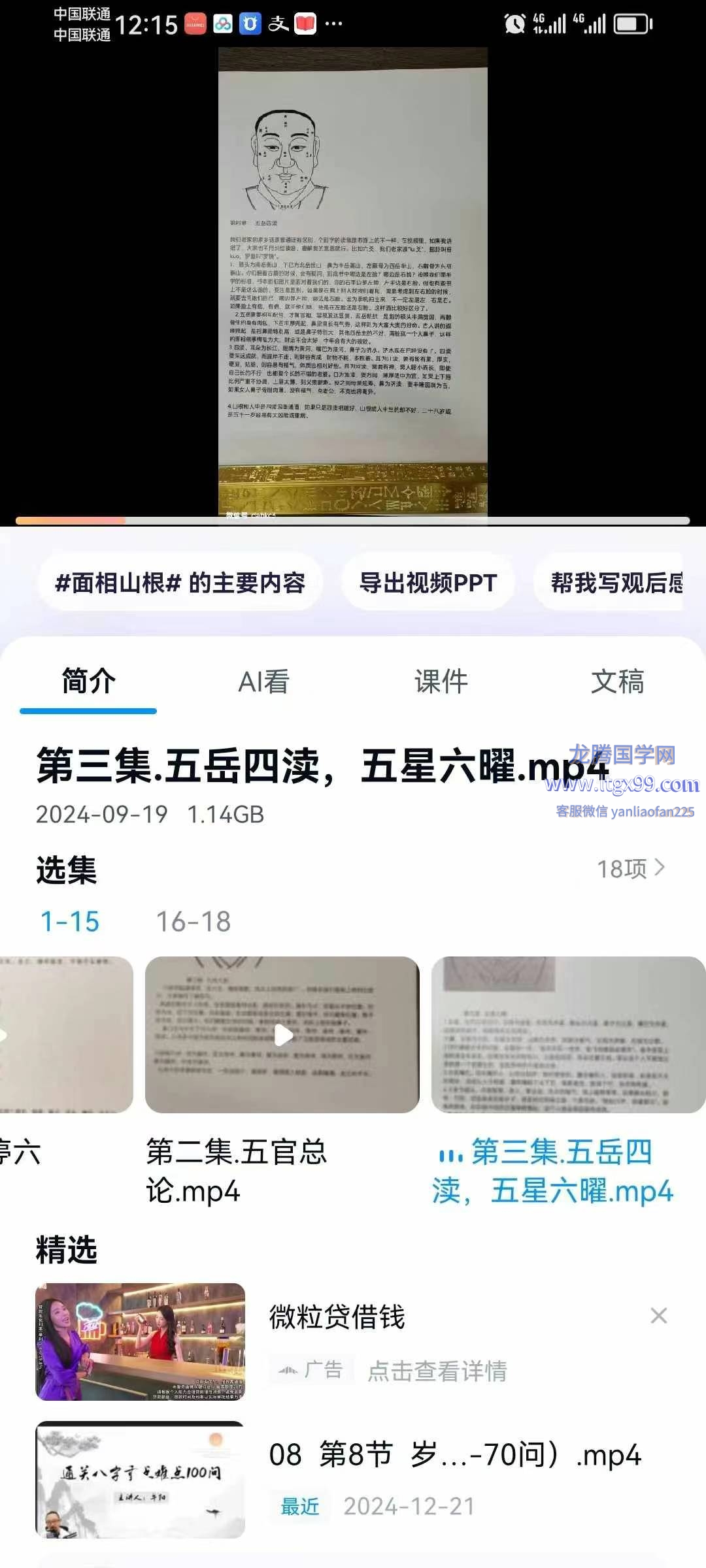Viewport: 706px width, 1568px height.
Task: Tap the video player area
Action: click(x=353, y=281)
